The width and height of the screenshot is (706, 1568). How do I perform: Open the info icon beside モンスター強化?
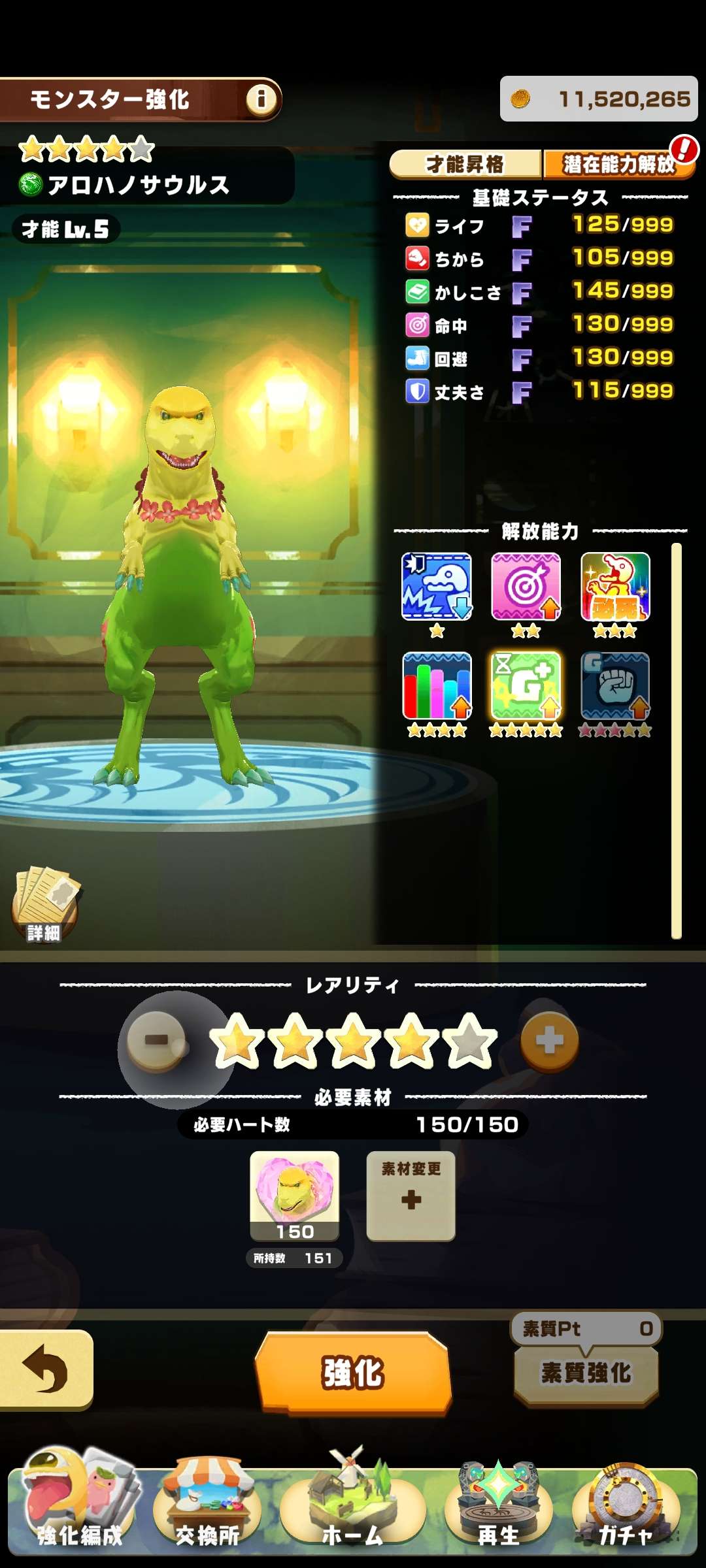261,99
